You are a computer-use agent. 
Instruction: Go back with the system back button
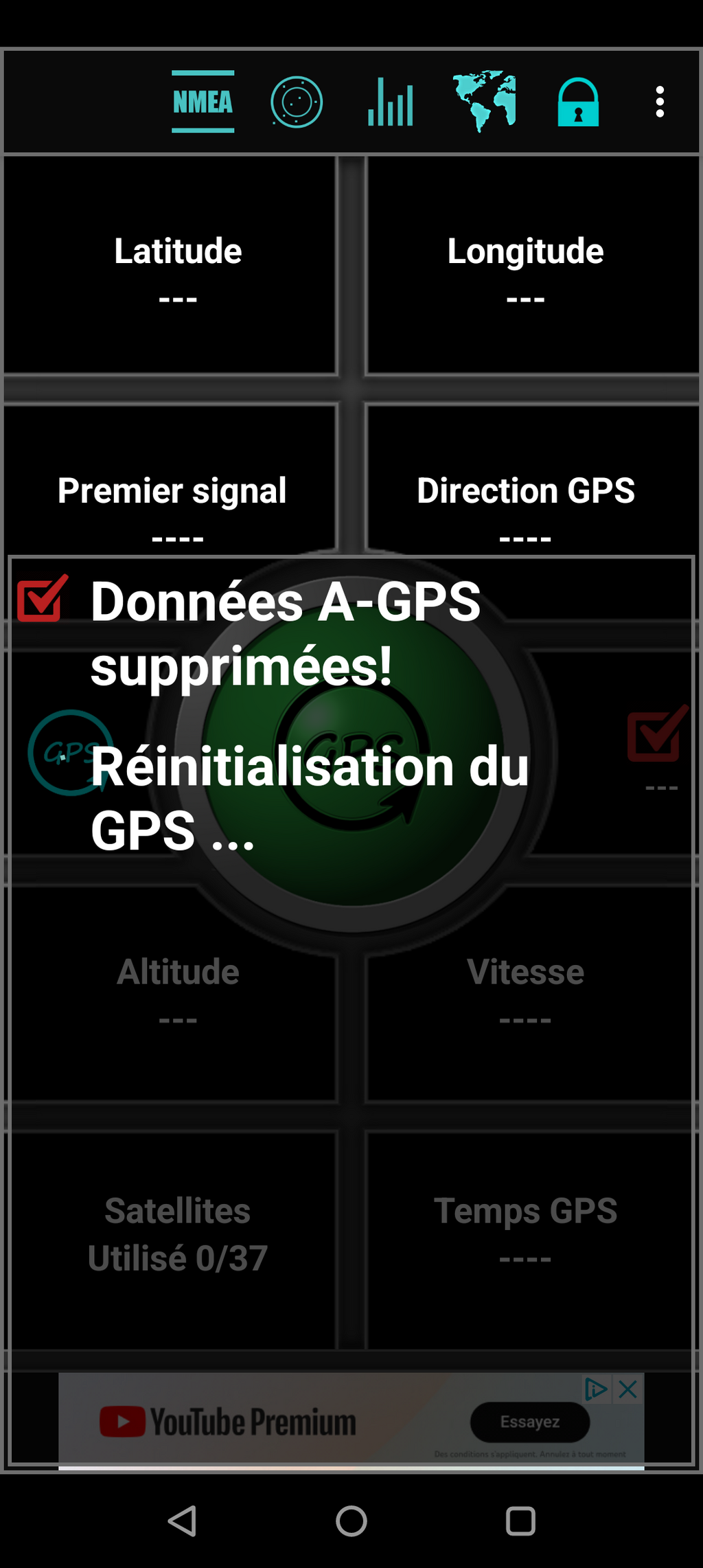point(183,1521)
